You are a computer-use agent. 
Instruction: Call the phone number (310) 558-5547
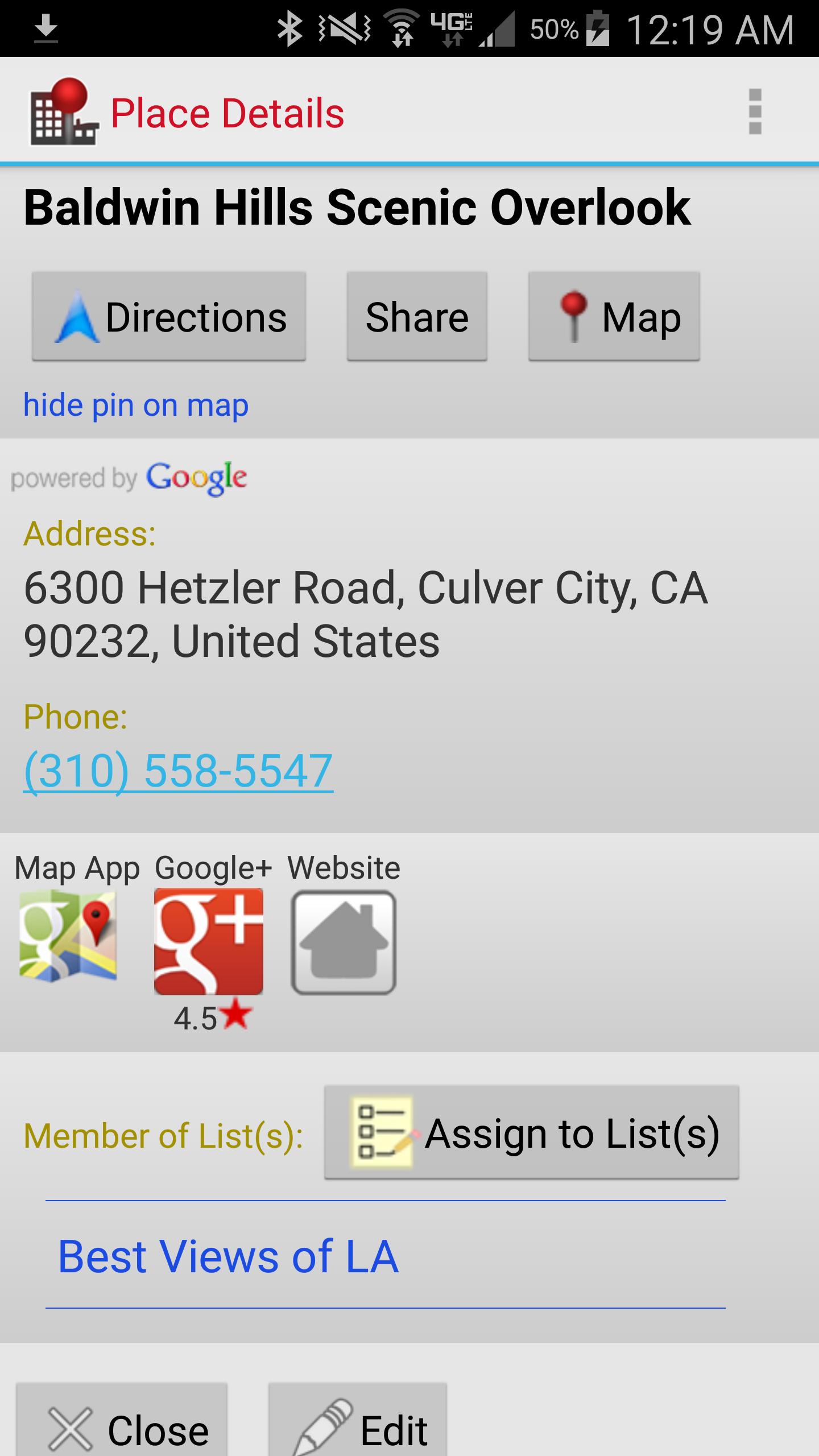[178, 771]
